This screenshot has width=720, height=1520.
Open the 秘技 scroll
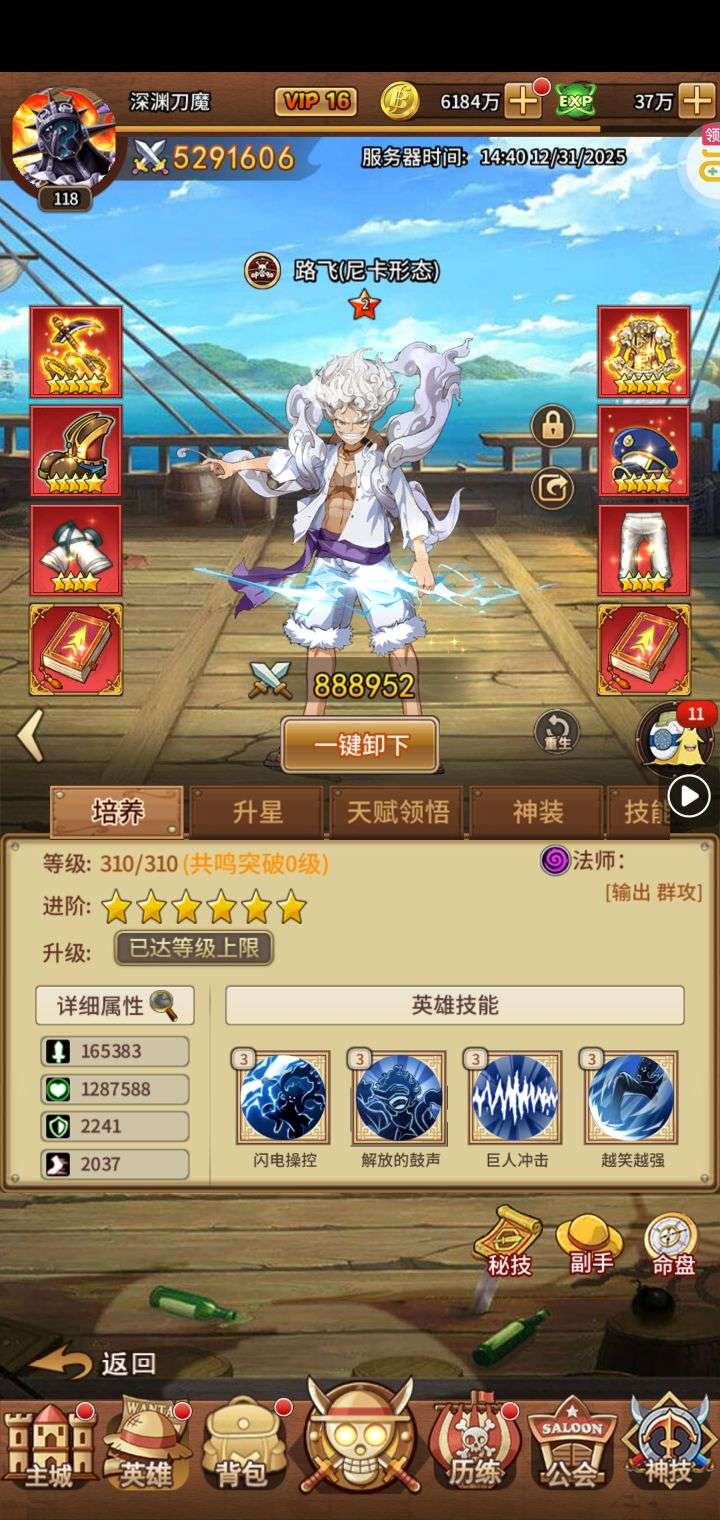pos(508,1242)
